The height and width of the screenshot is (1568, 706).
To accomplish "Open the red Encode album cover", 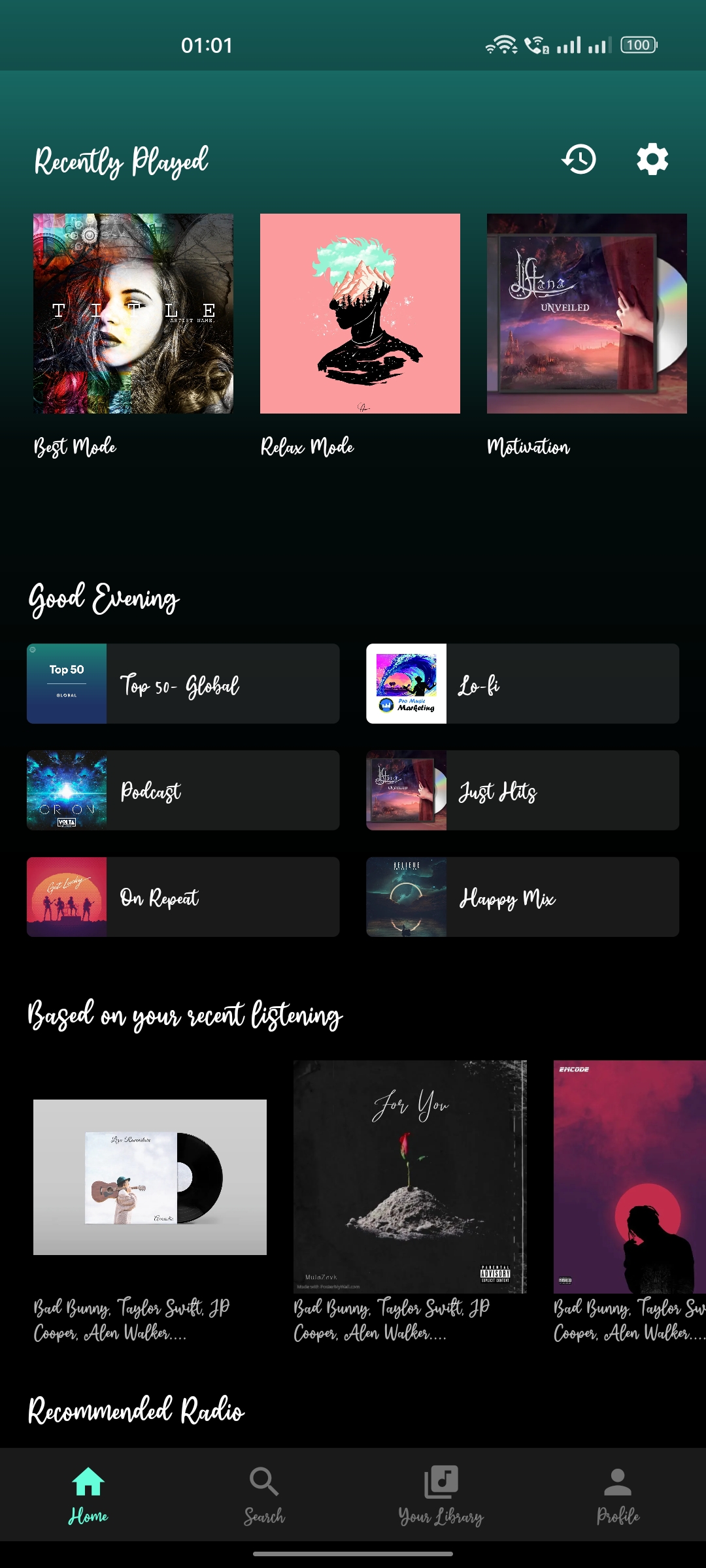I will (630, 1177).
